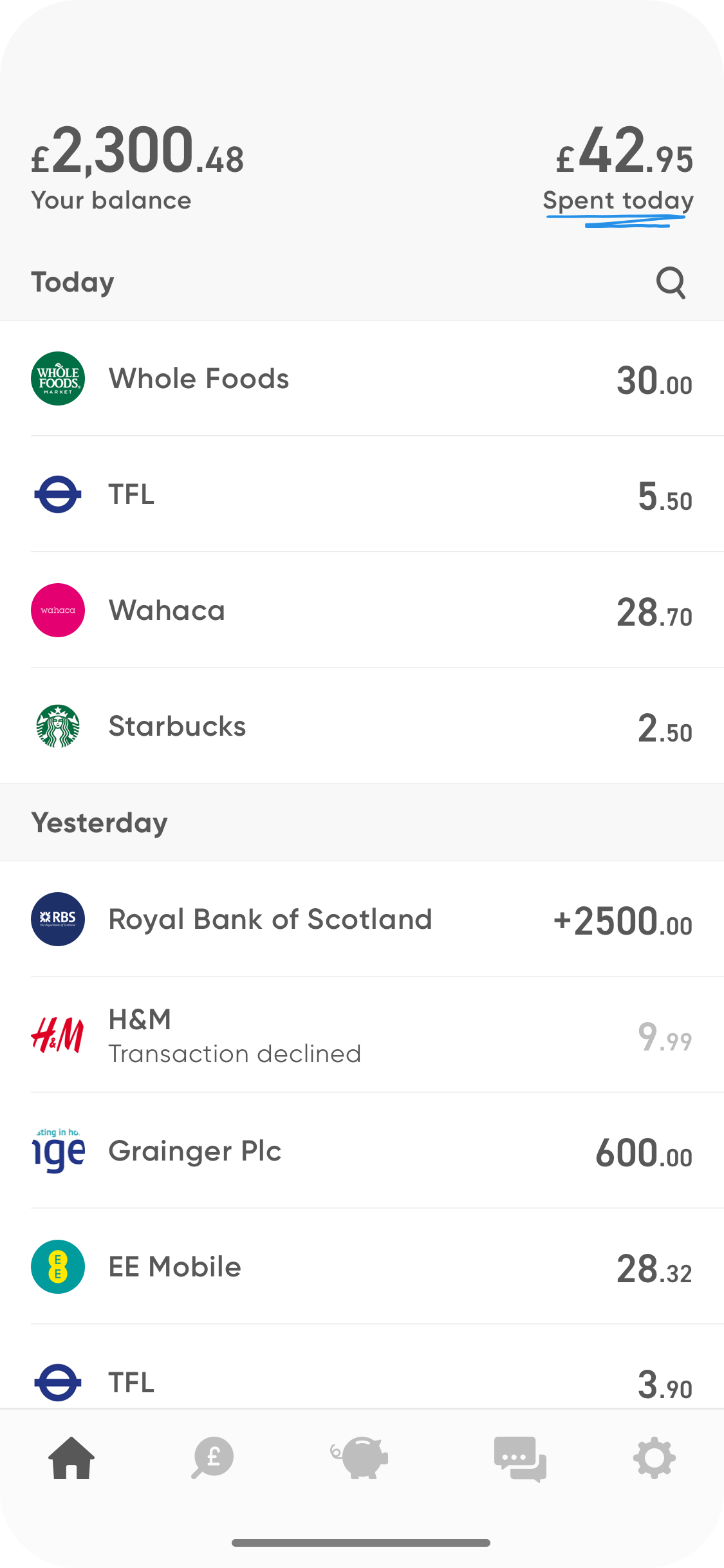Image resolution: width=724 pixels, height=1568 pixels.
Task: View today's TFL 5.50 transaction
Action: pos(362,494)
